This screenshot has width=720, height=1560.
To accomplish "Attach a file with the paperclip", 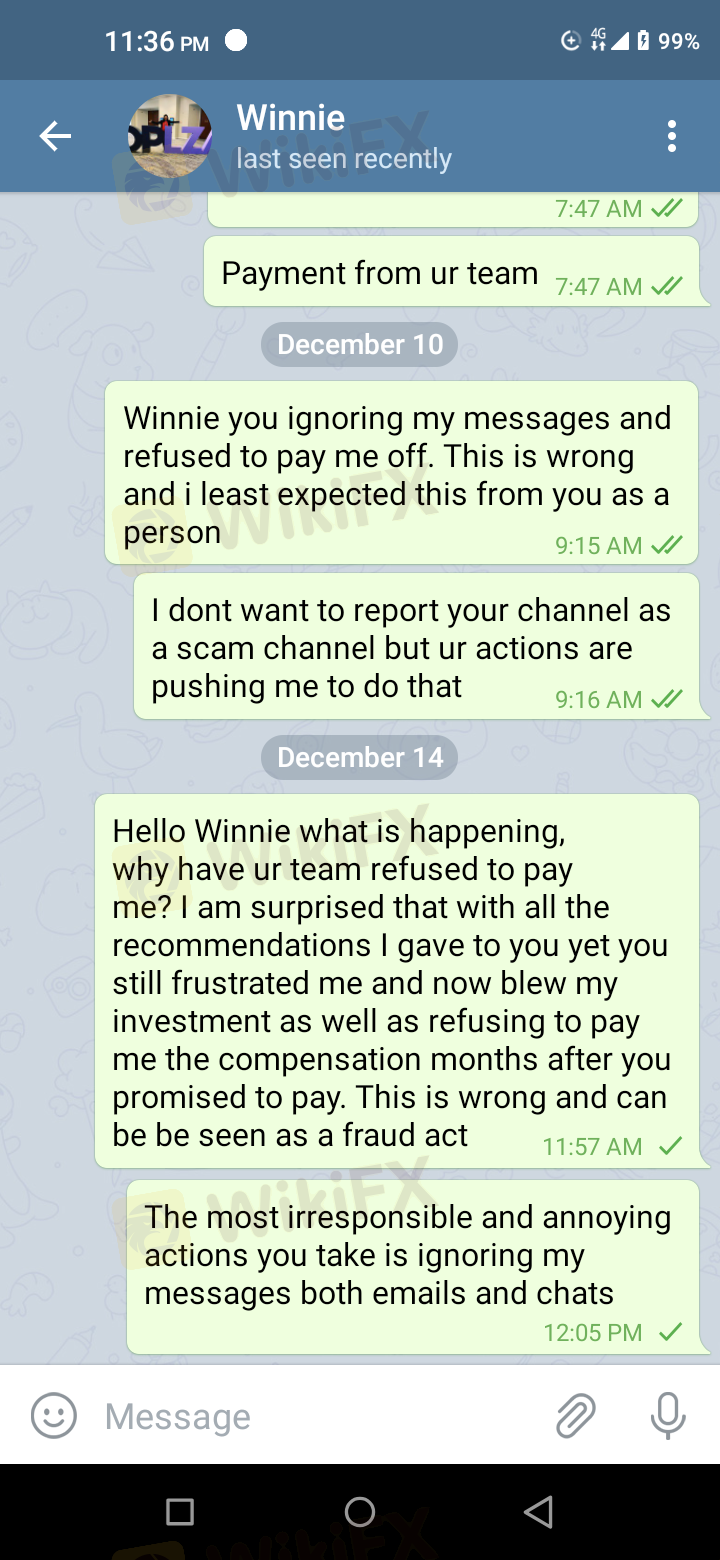I will coord(575,1416).
